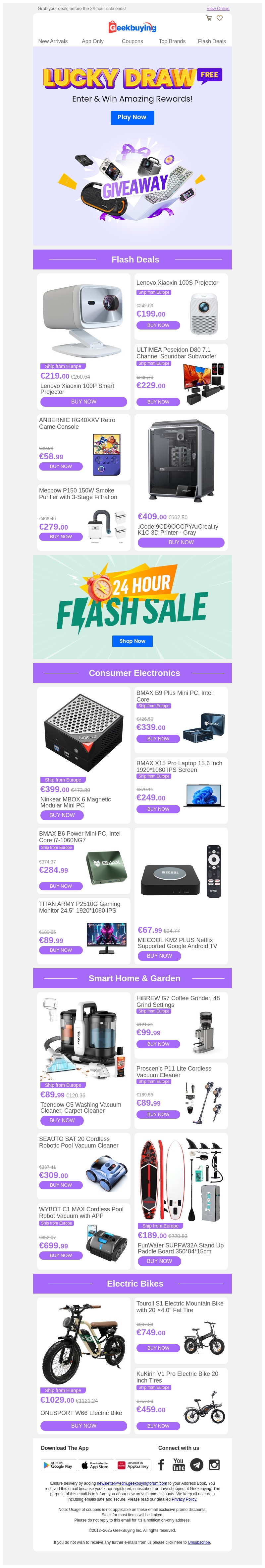
Task: Buy the Lenovo Xiaoxin 100S Projector
Action: tap(158, 325)
